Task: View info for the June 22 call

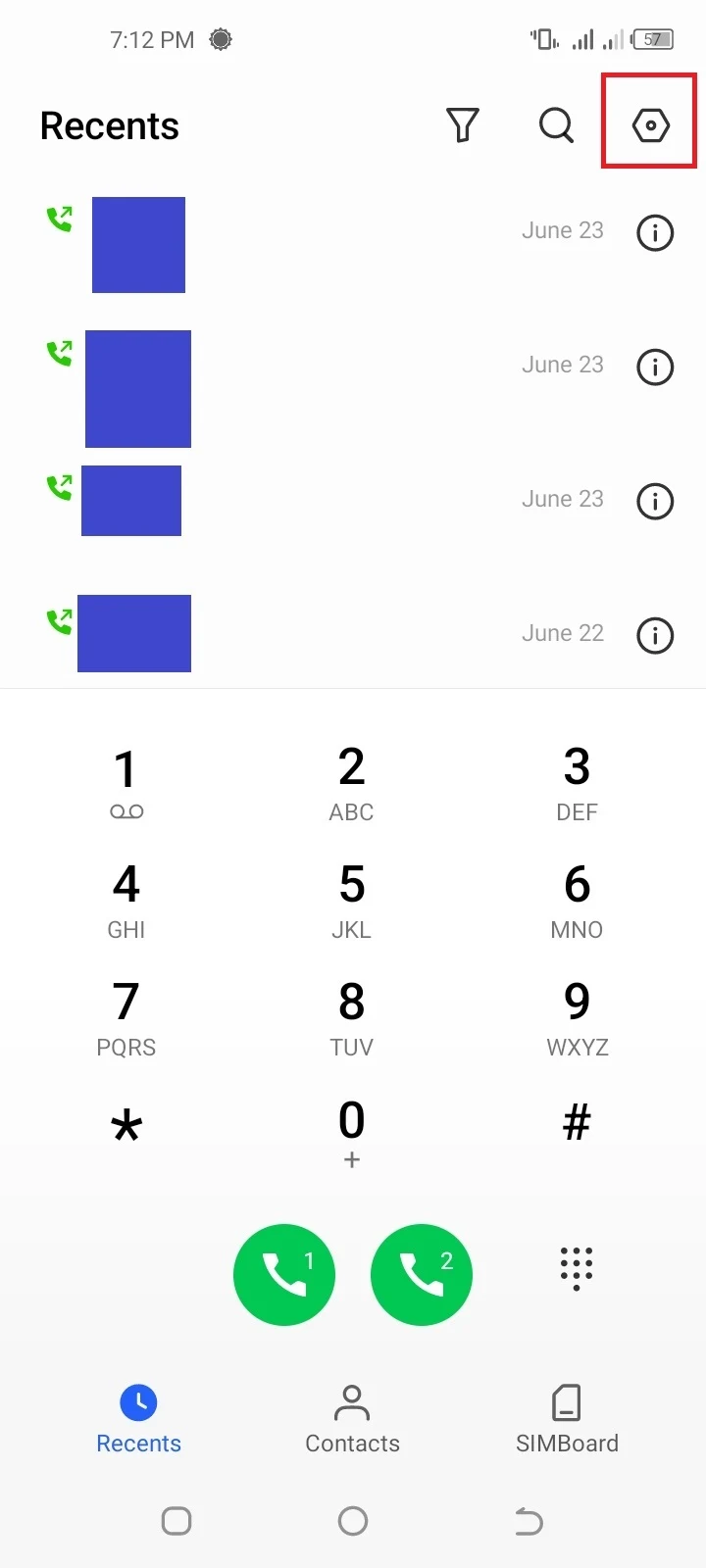Action: 655,635
